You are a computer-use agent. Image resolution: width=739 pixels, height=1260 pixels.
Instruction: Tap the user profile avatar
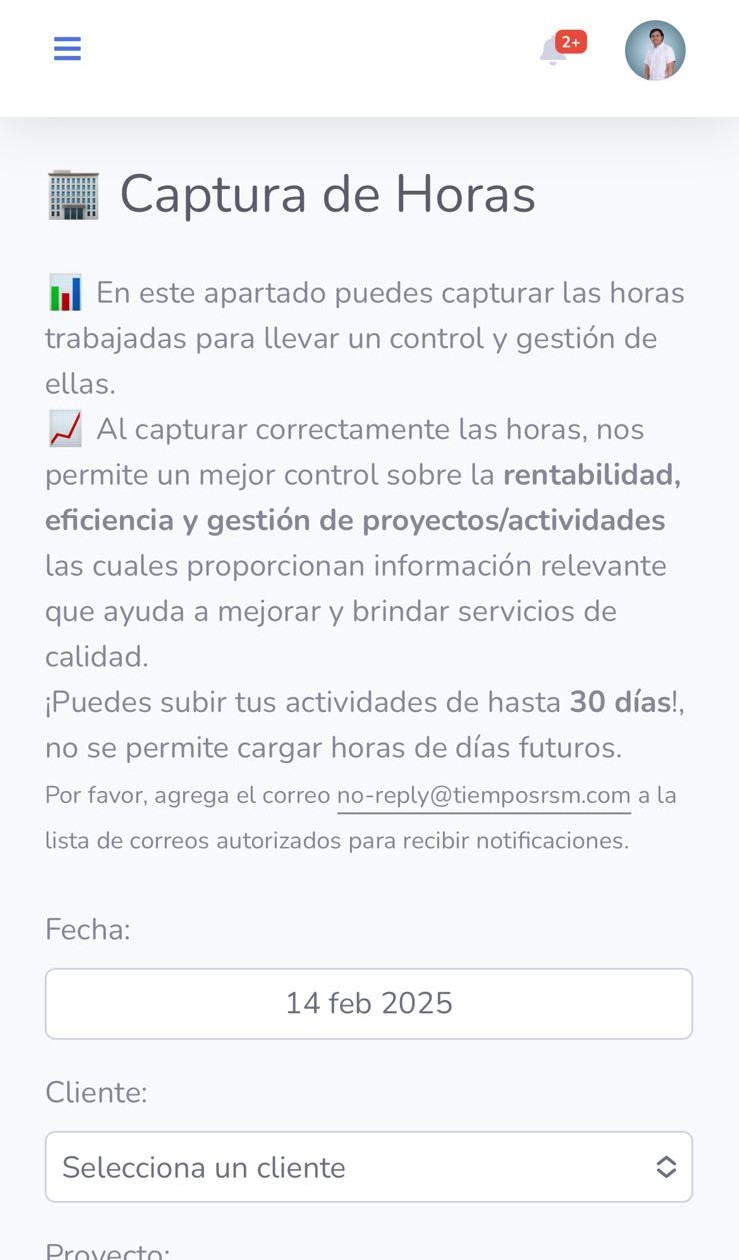655,50
